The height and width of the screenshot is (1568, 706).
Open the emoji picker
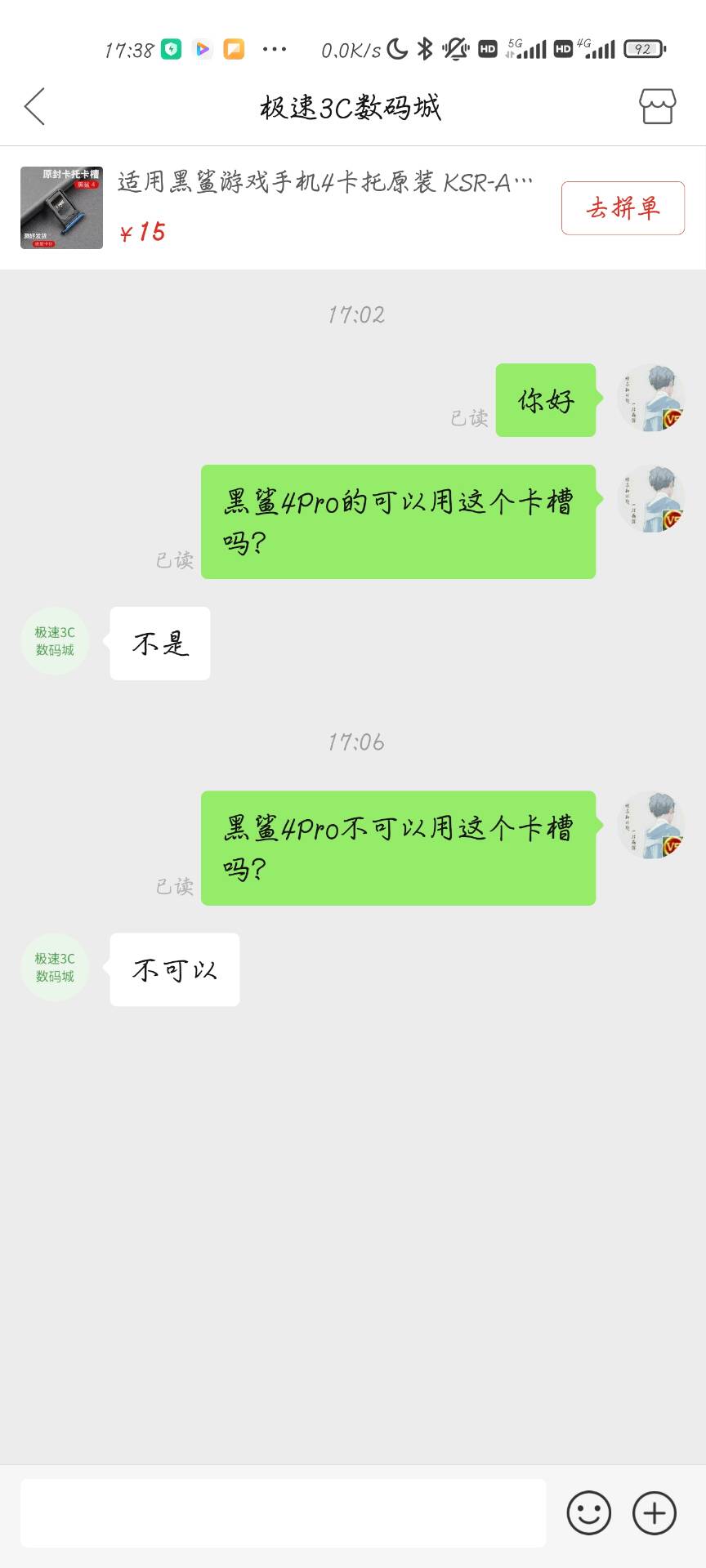589,1513
